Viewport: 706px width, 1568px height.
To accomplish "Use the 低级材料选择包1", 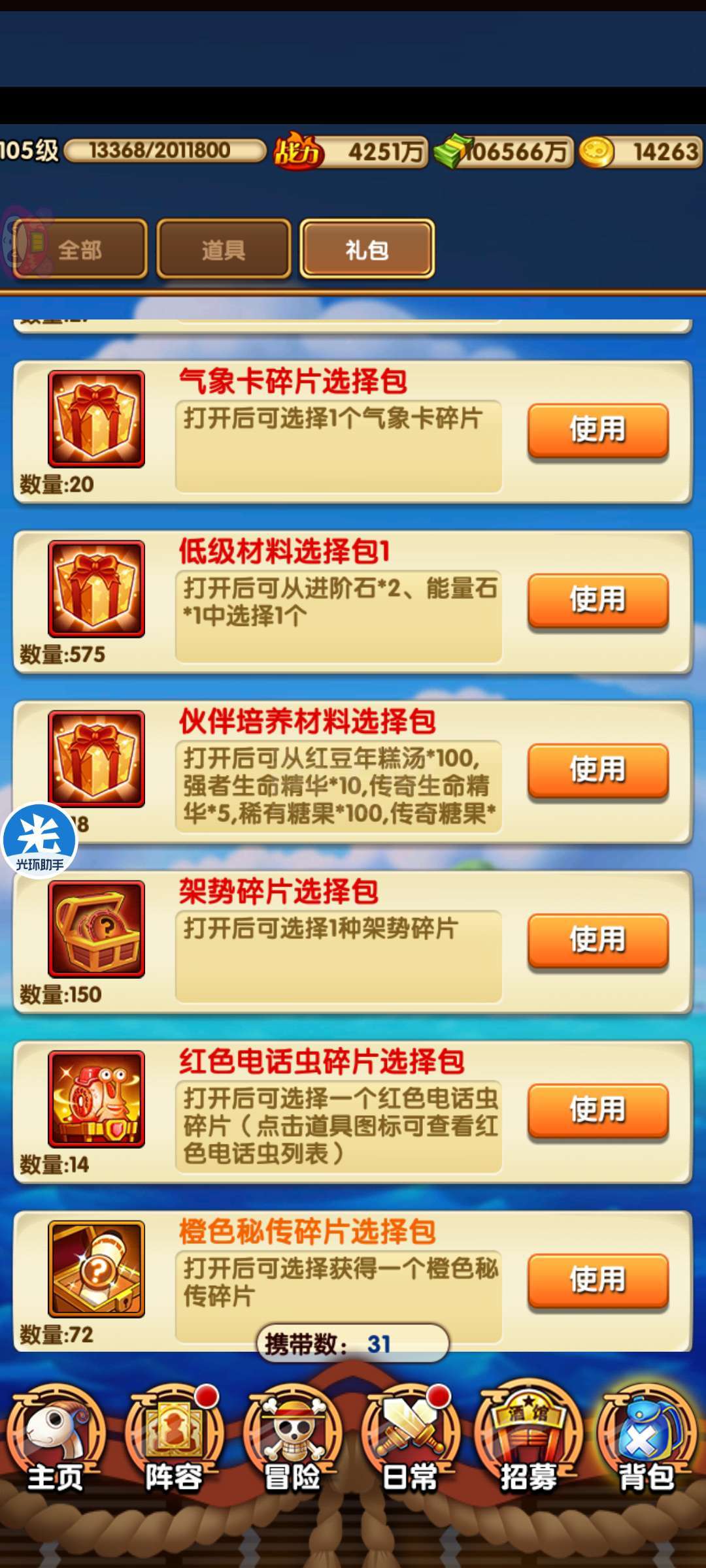I will click(598, 600).
